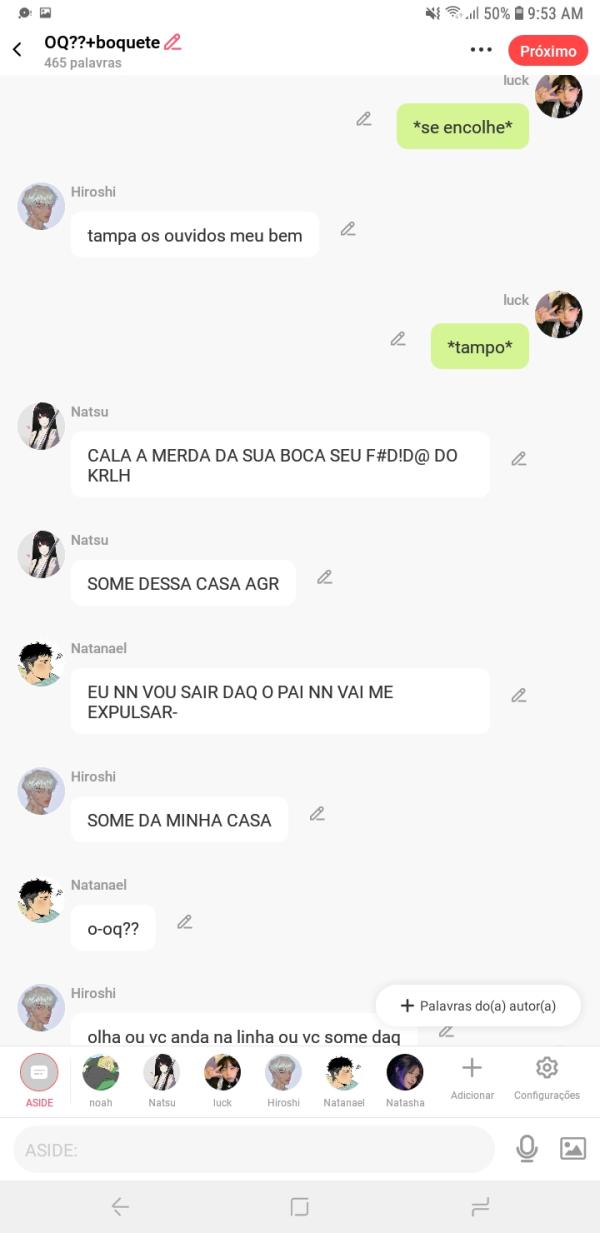Add Palavras do(a) autor(a)
This screenshot has width=600, height=1233.
(x=478, y=1006)
